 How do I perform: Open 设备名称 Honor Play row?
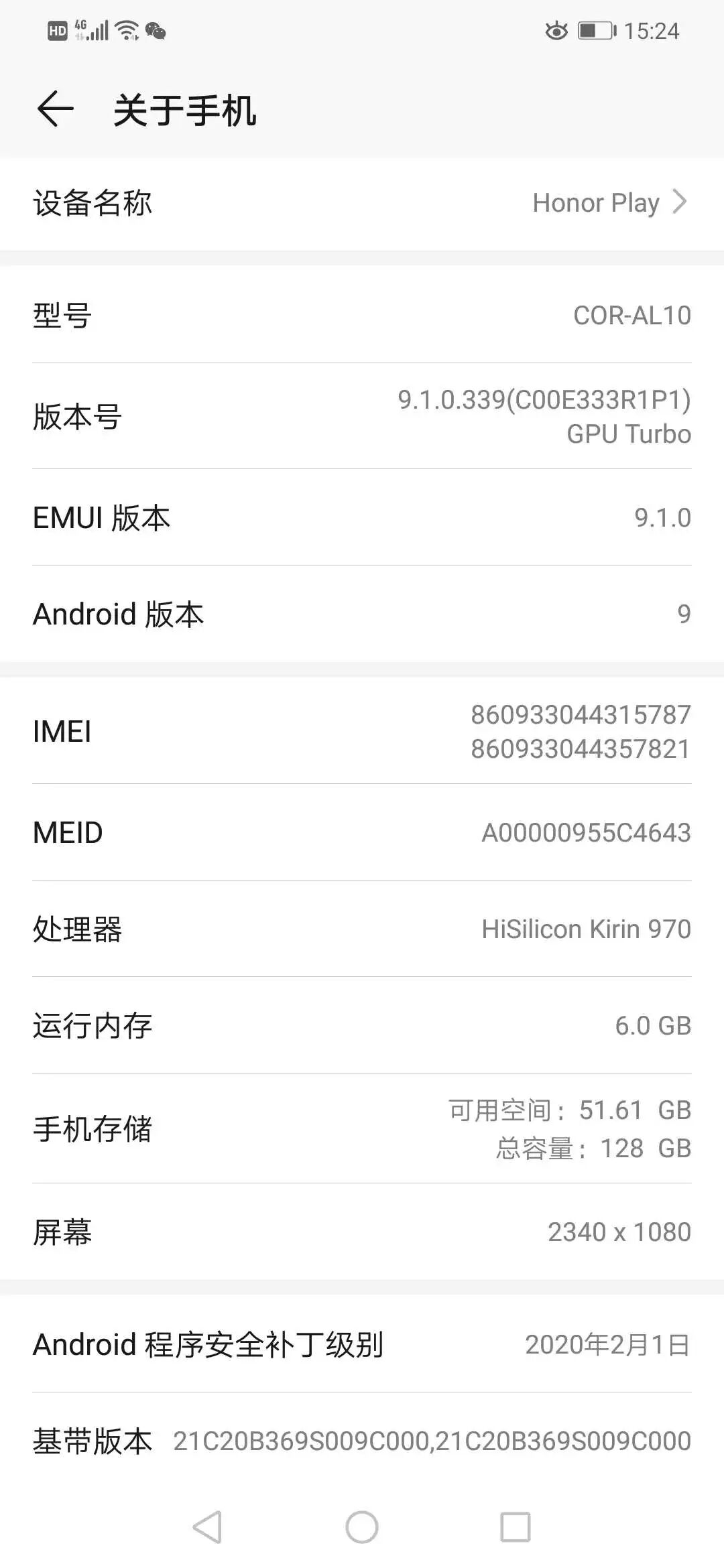coord(362,203)
